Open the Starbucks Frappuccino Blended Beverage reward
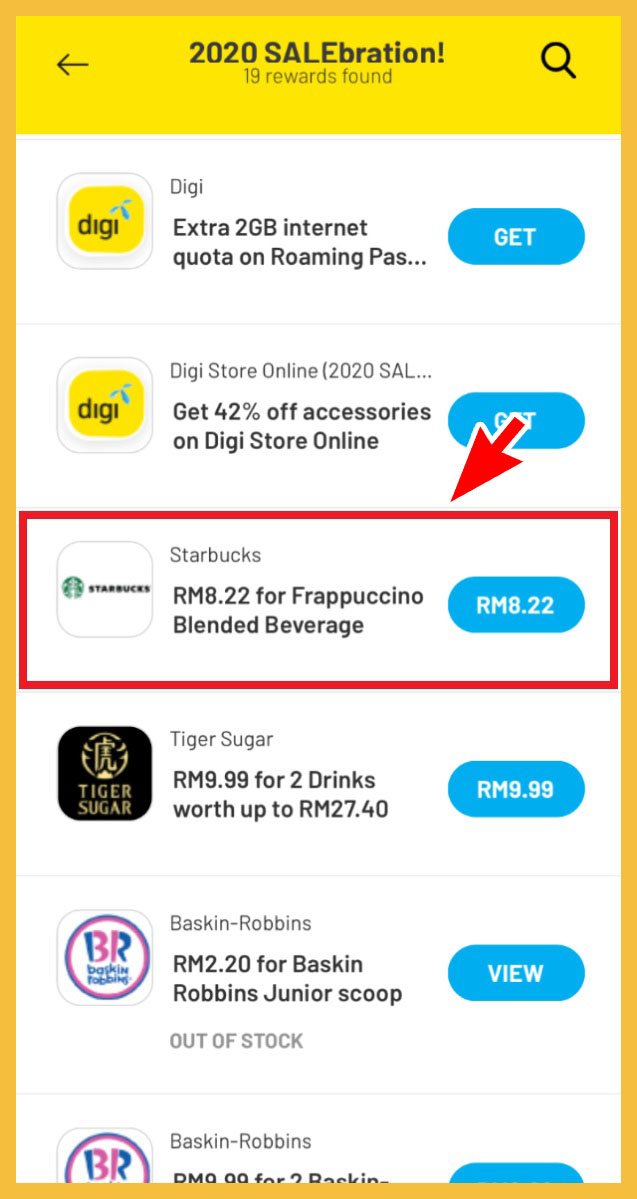Viewport: 637px width, 1199px height. (297, 610)
